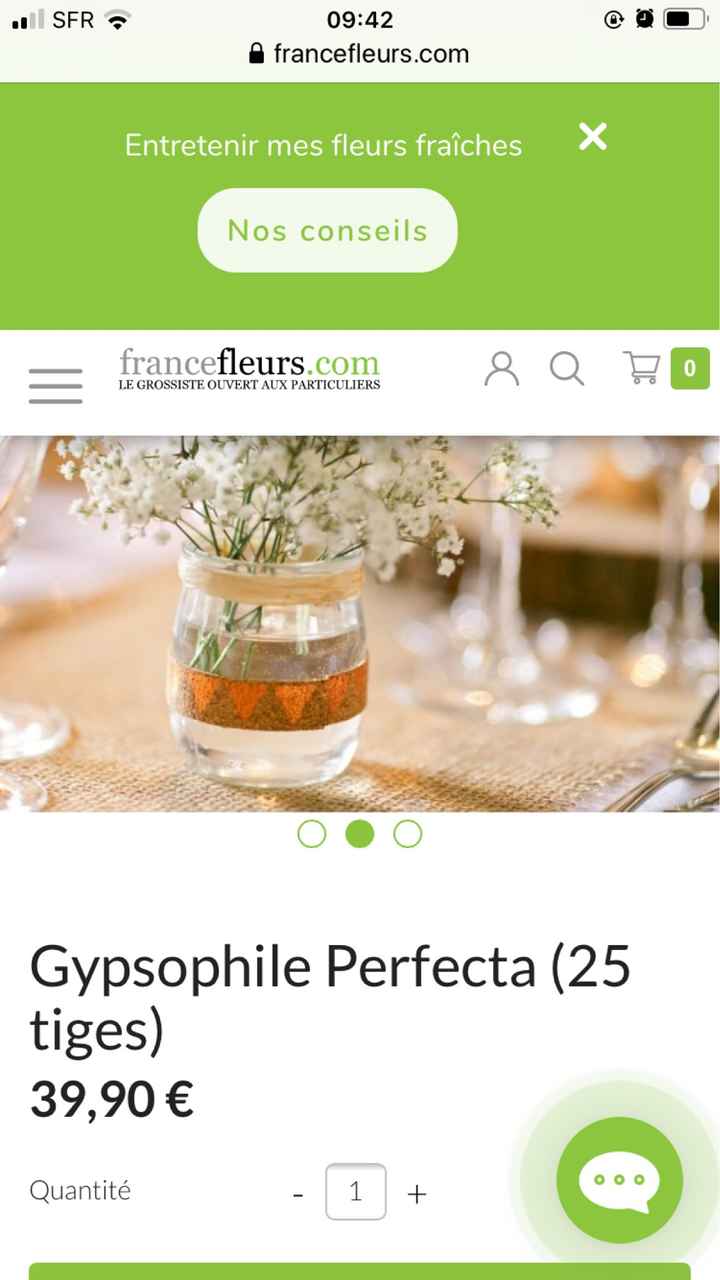This screenshot has height=1280, width=720.
Task: Check the alarm clock icon in status bar
Action: tap(646, 17)
